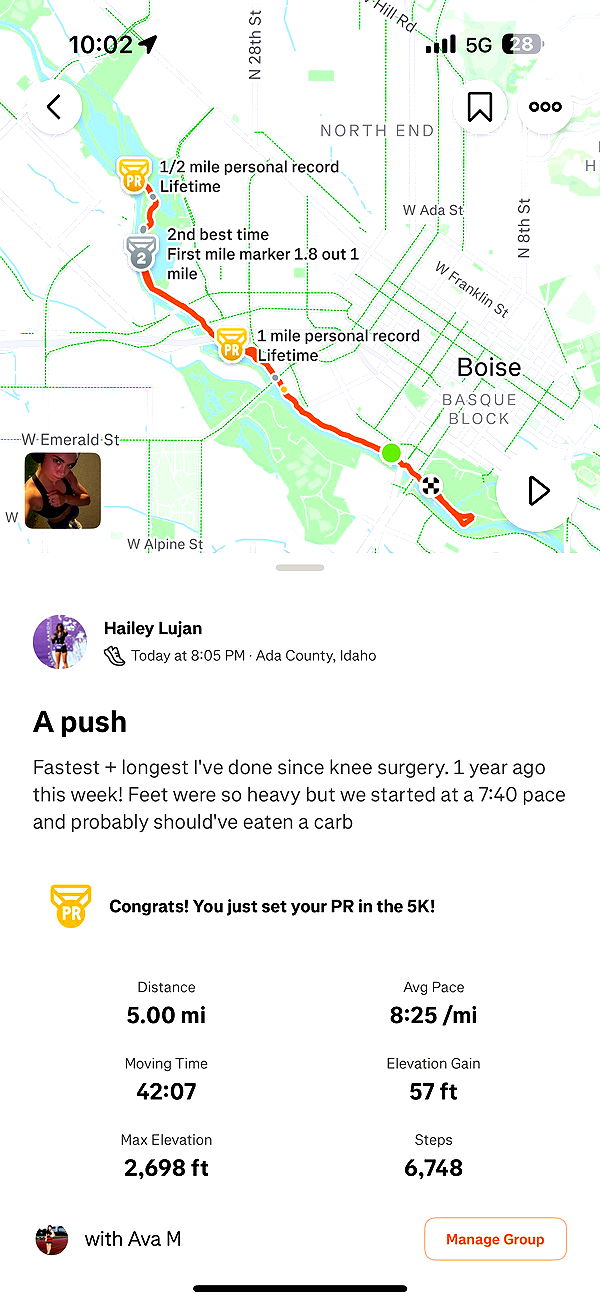The image size is (600, 1303).
Task: Play the route flyover animation
Action: (x=538, y=490)
